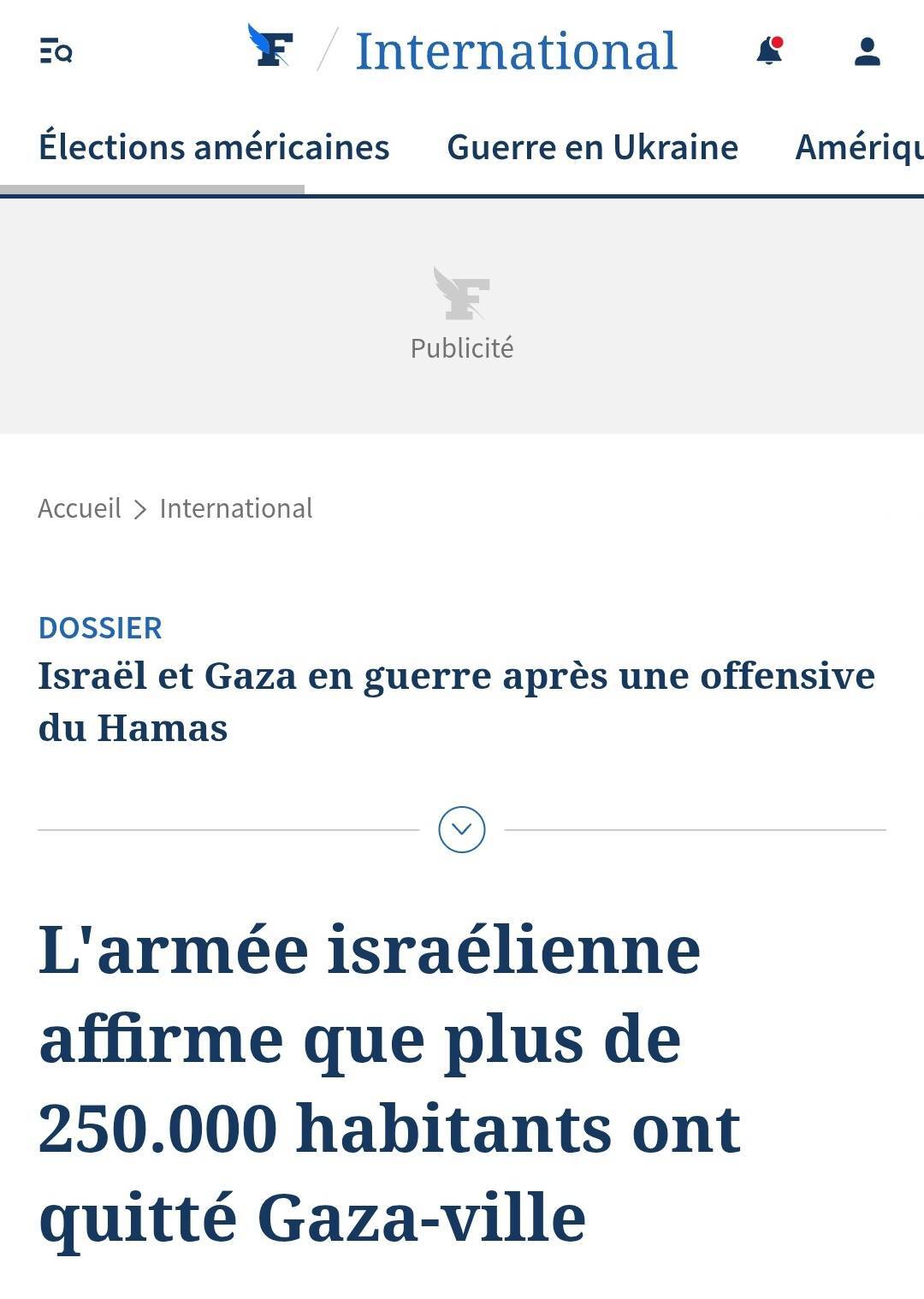Open the International section title
Image resolution: width=924 pixels, height=1299 pixels.
point(516,51)
